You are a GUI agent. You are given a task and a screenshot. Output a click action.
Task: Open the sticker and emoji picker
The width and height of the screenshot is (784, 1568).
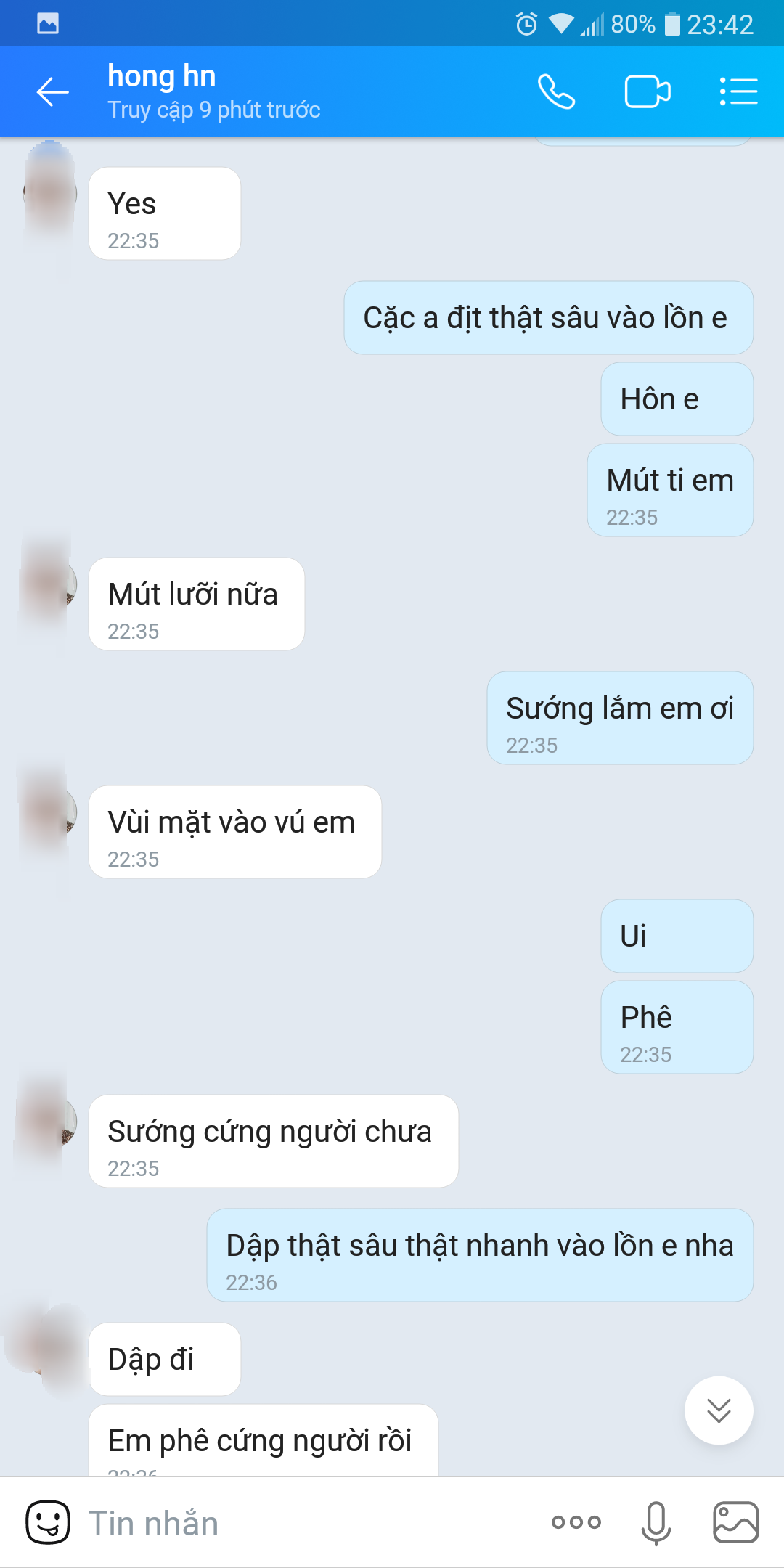coord(48,1522)
